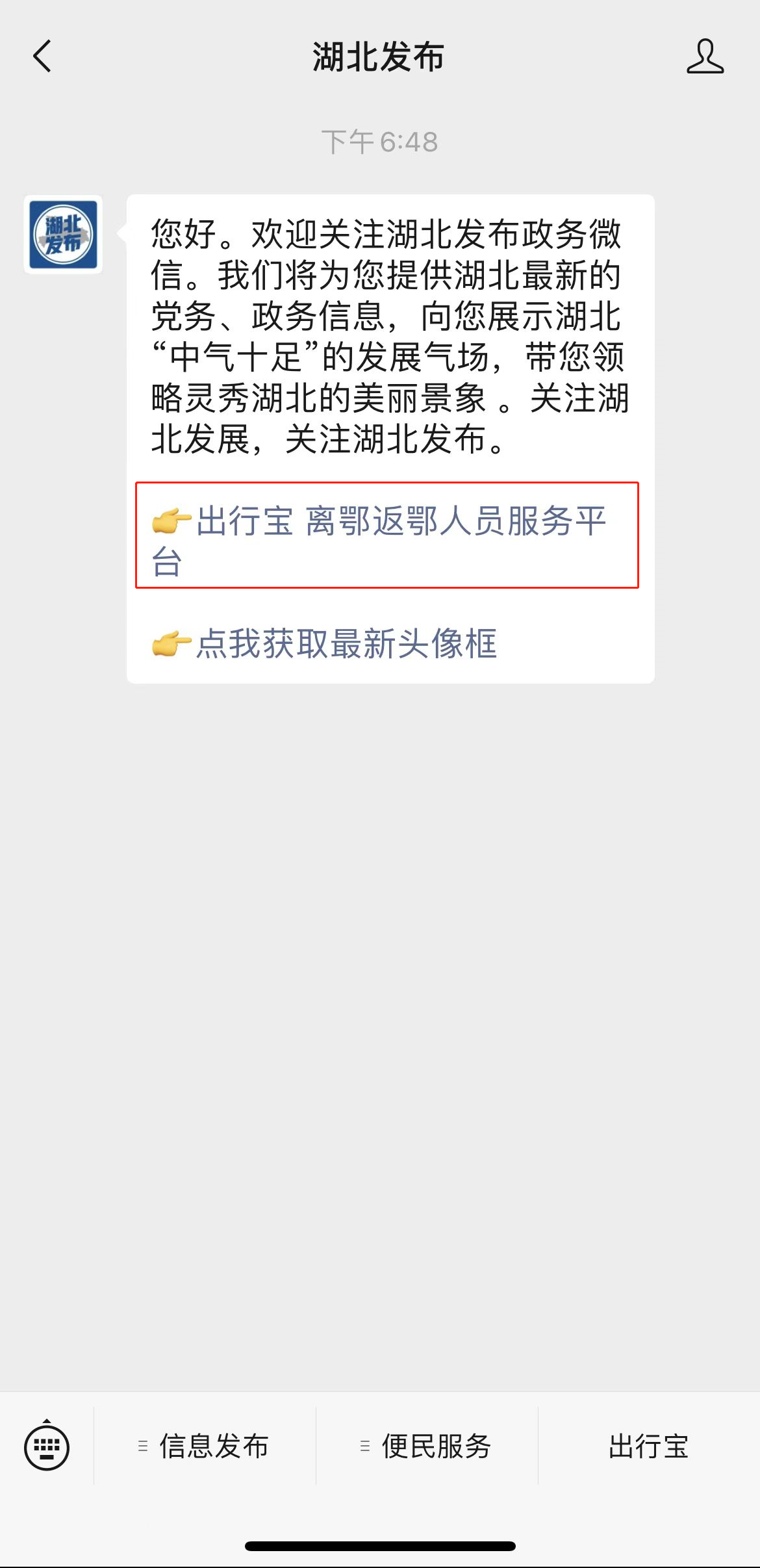This screenshot has width=760, height=1568.
Task: Open the 出行宝 bottom menu item
Action: (x=648, y=1446)
